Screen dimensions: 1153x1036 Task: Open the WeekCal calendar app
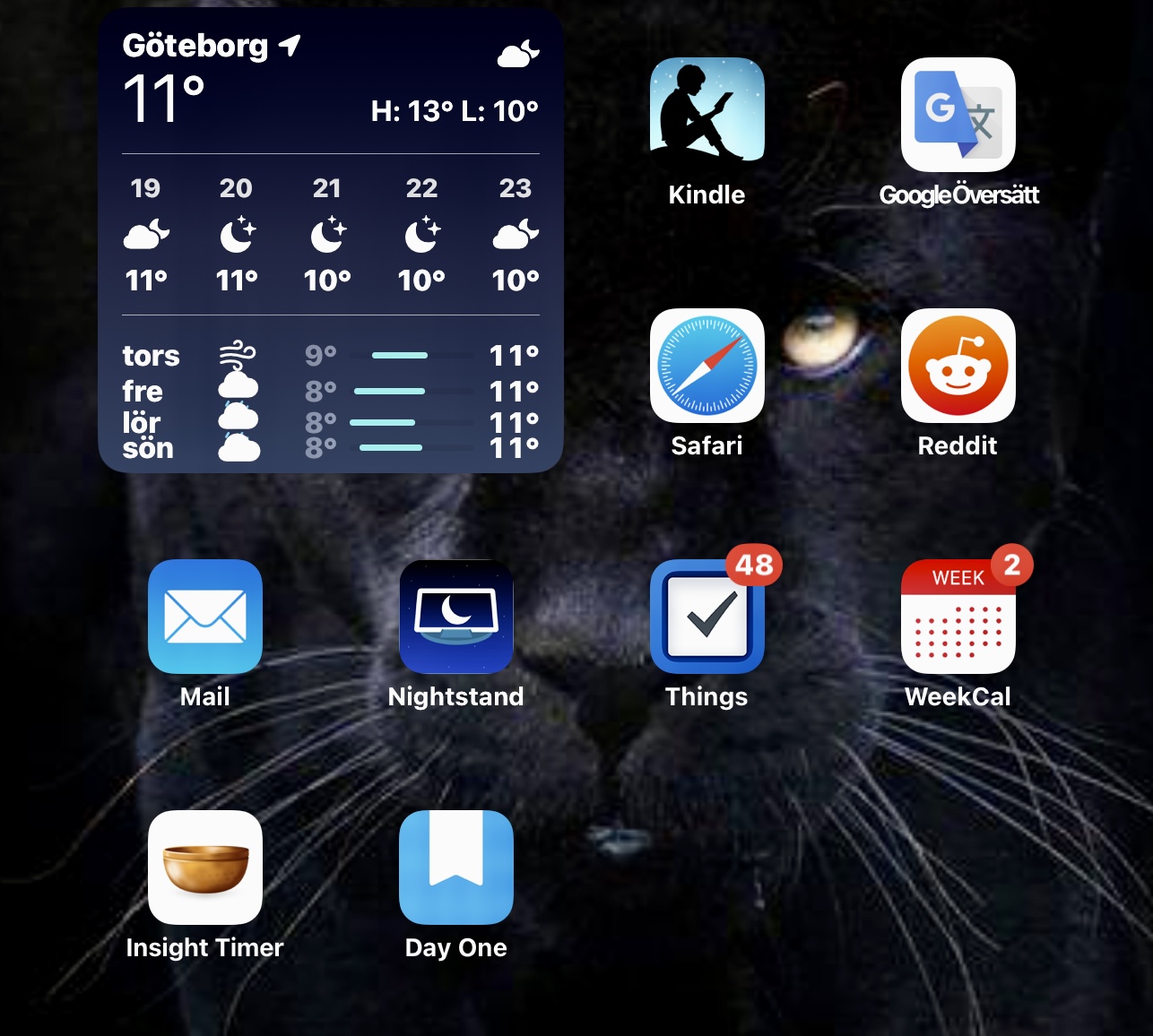pos(958,617)
